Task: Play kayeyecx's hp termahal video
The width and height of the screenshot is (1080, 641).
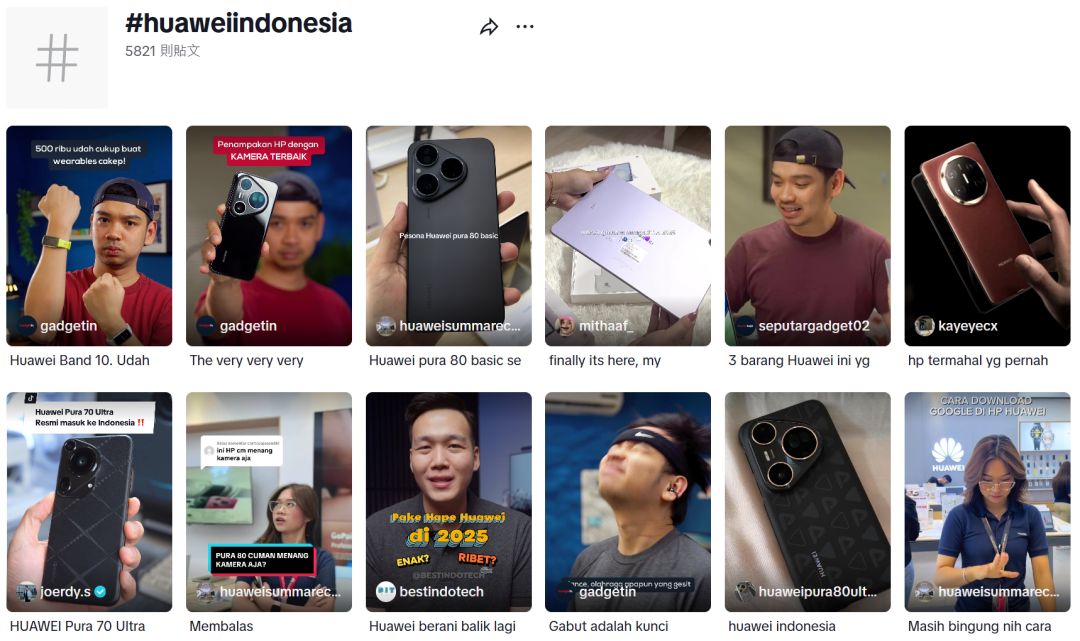Action: click(x=987, y=235)
